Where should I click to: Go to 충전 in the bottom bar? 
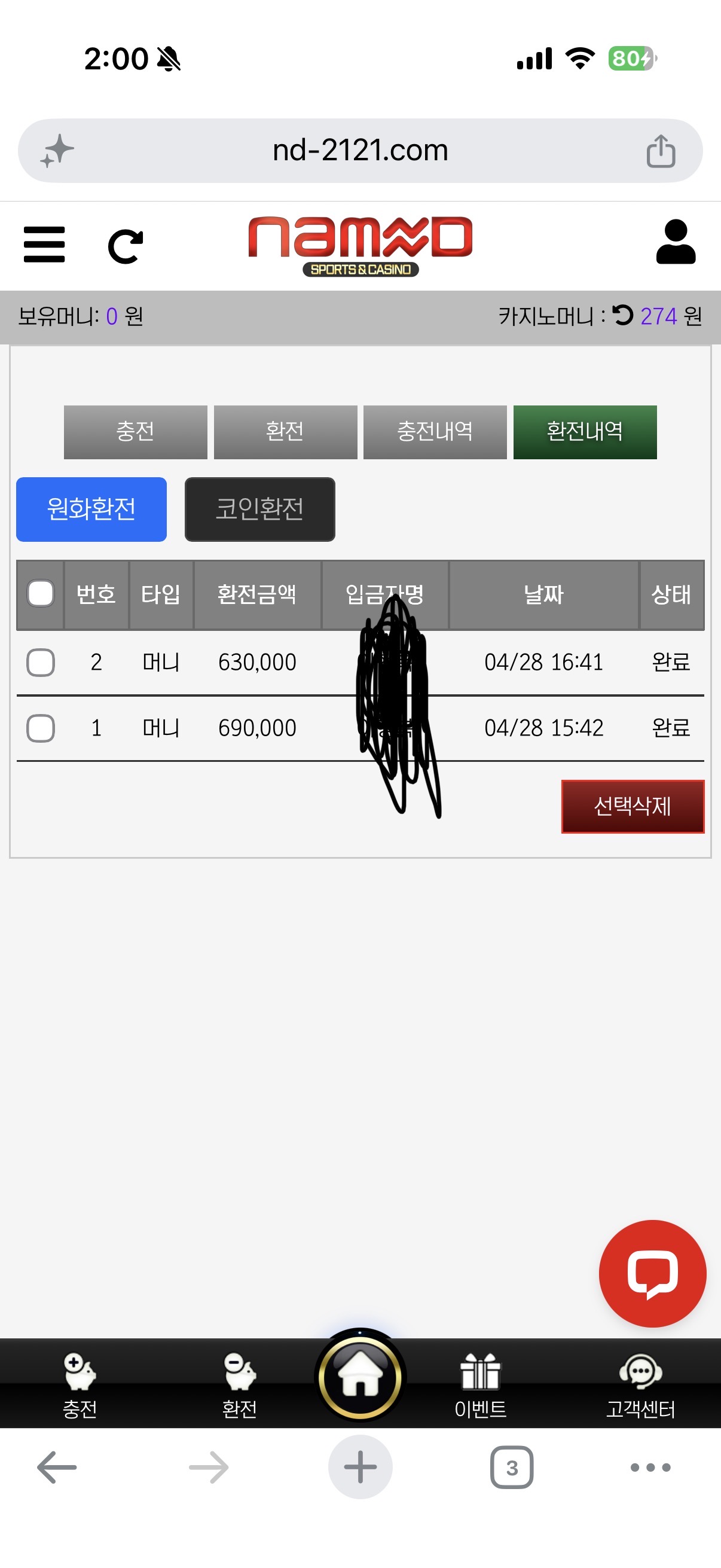coord(80,1386)
